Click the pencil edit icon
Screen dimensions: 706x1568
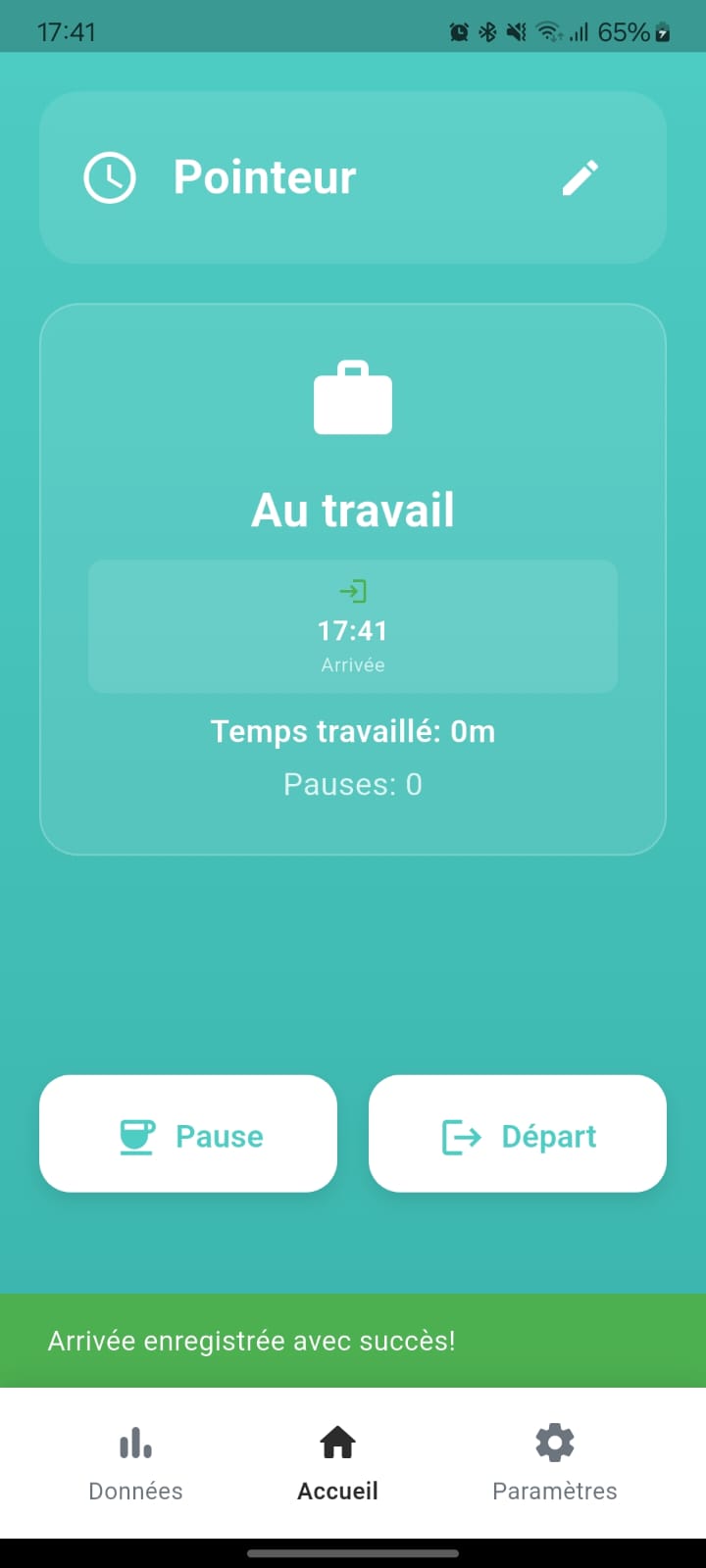[580, 177]
